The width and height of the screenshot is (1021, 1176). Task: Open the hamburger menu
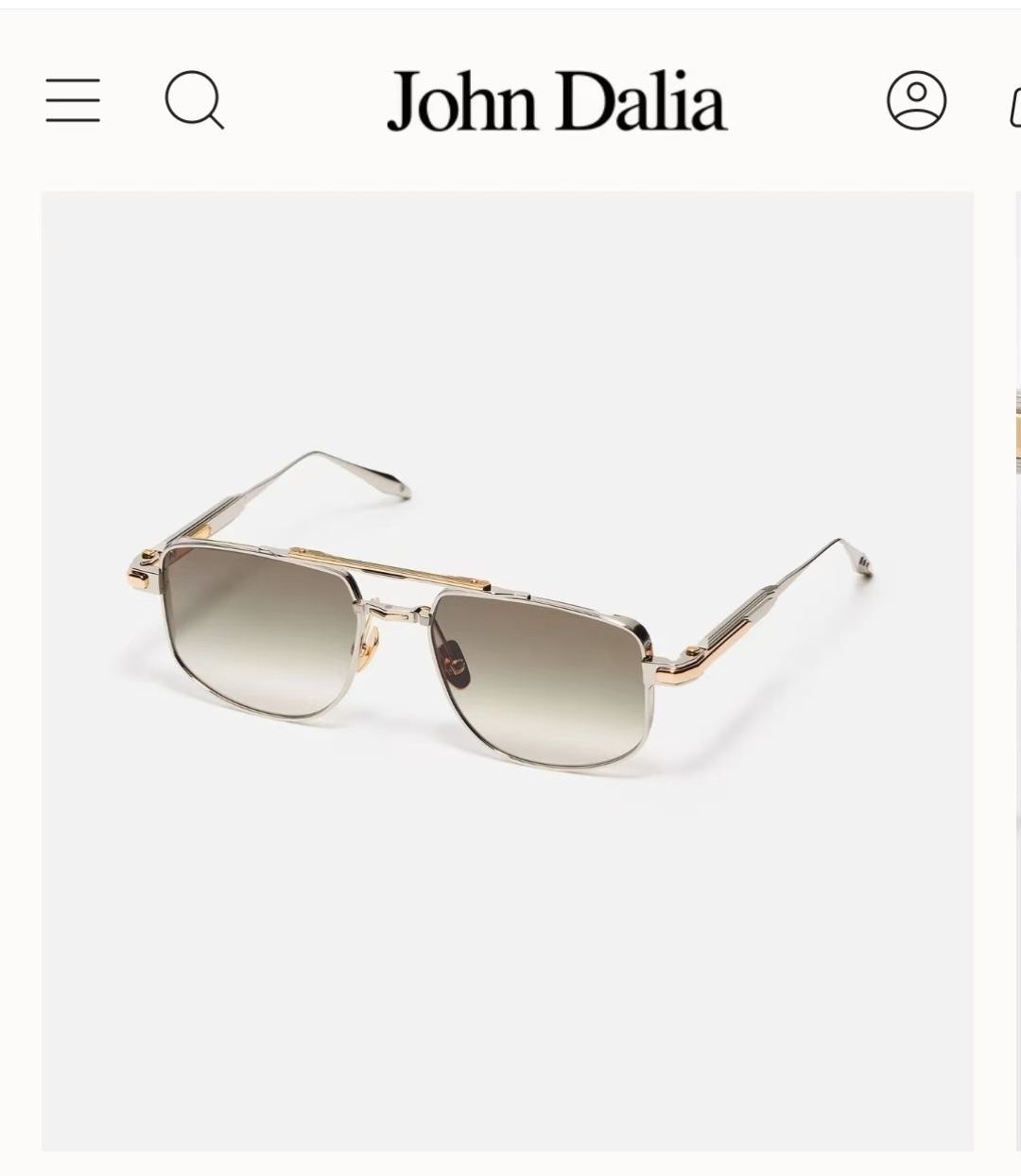(x=73, y=100)
